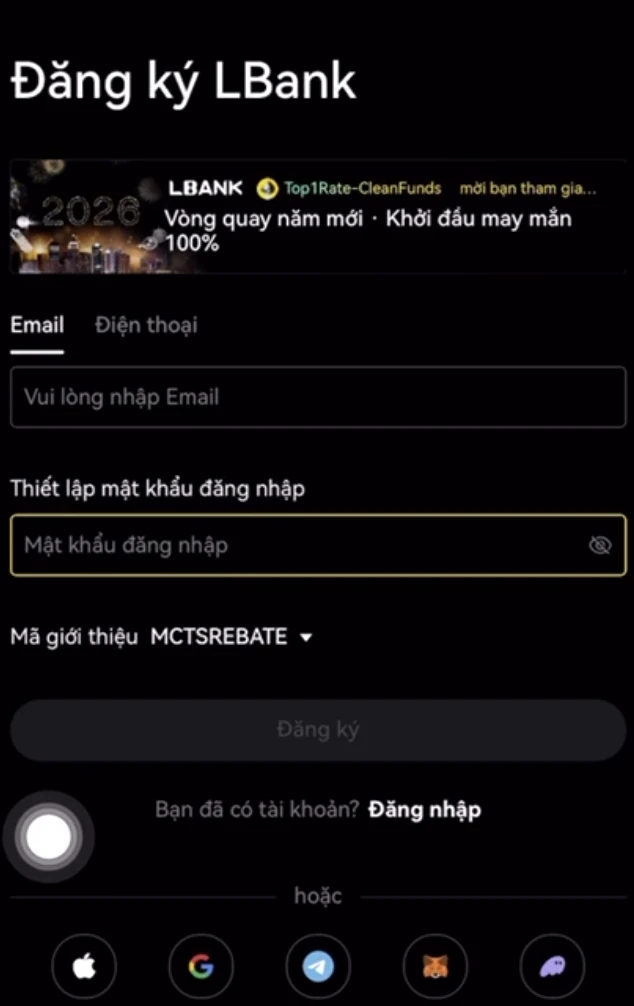Open the Đăng nhập link
Viewport: 634px width, 1006px height.
(x=424, y=810)
